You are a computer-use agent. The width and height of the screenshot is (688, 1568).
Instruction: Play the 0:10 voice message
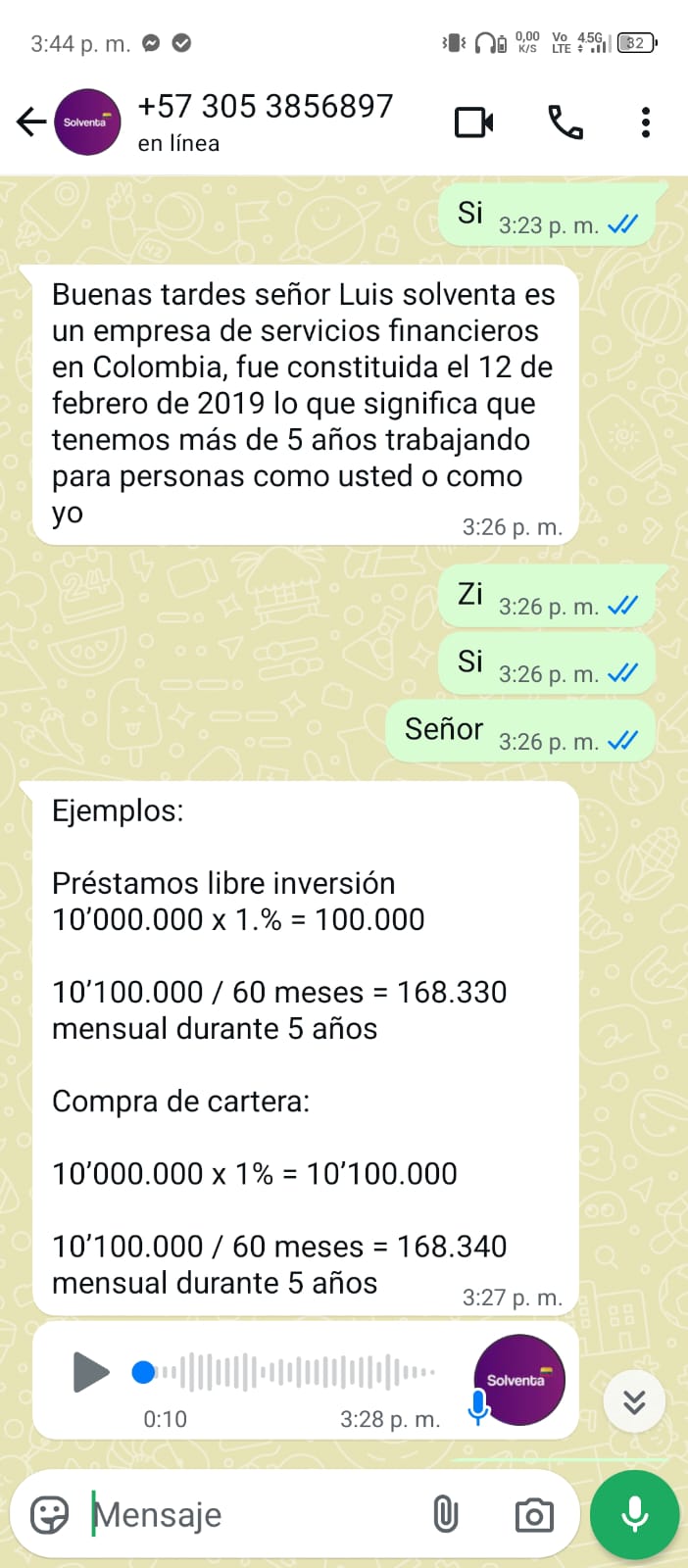pos(91,1372)
